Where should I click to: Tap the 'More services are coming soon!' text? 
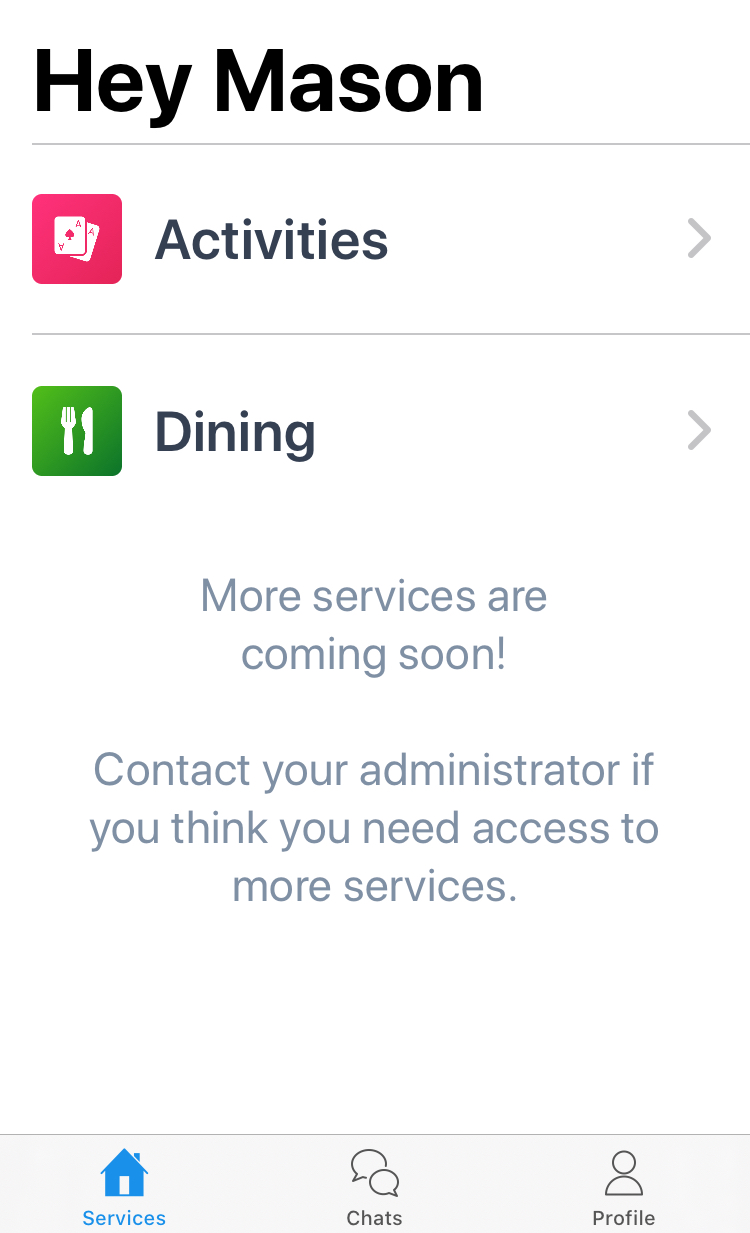pos(374,624)
